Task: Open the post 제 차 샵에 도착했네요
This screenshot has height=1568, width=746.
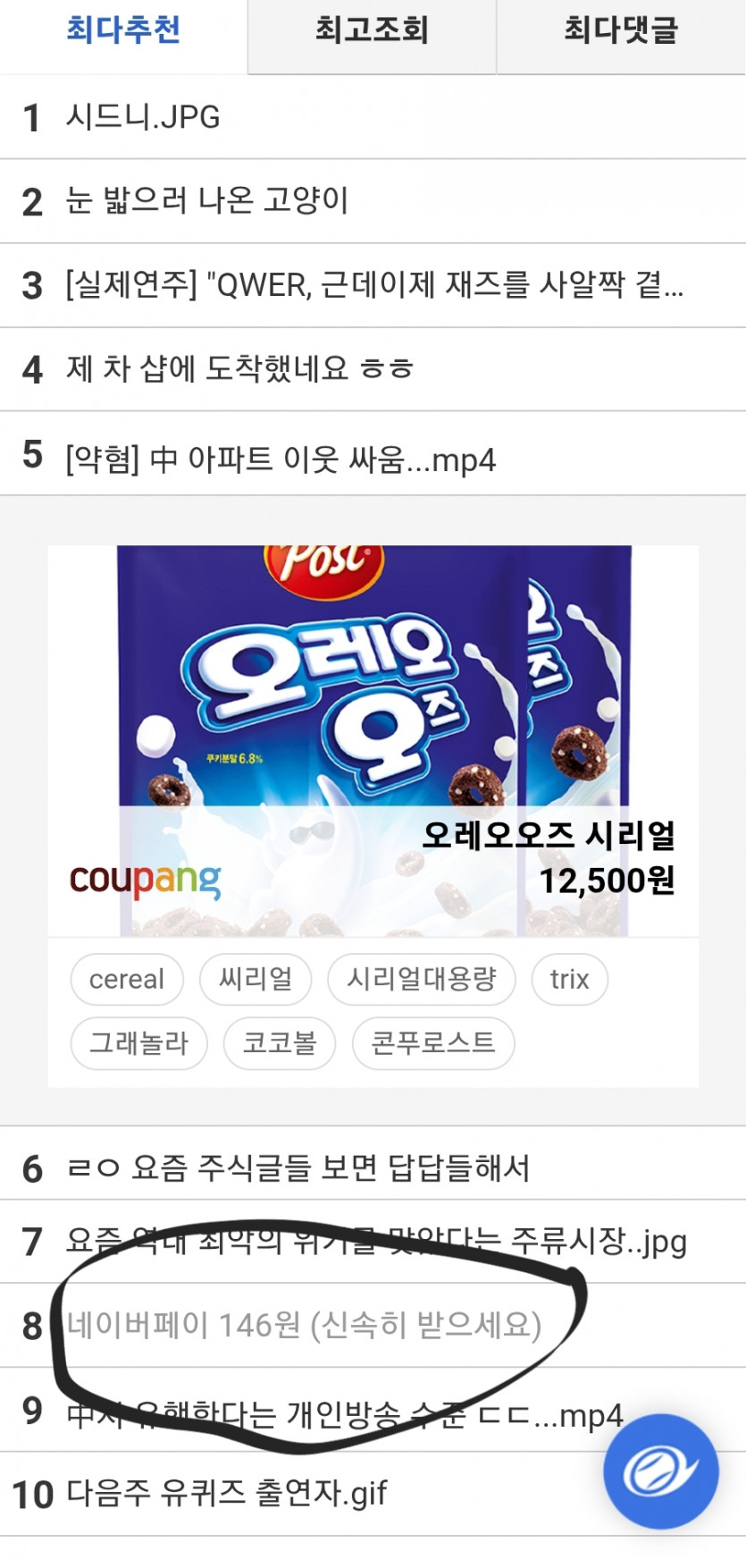Action: tap(239, 369)
